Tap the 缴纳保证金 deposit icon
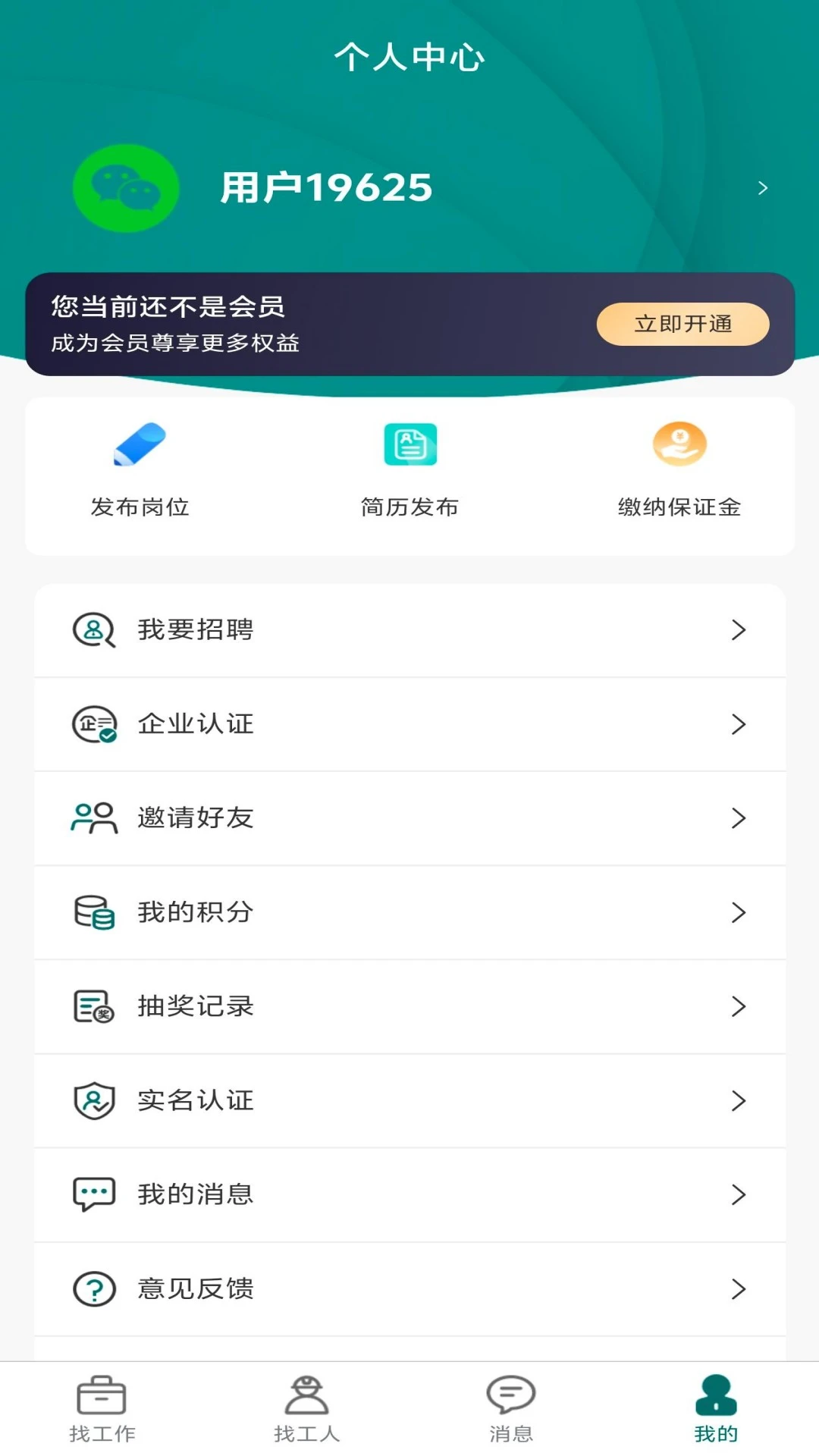The image size is (819, 1456). (x=679, y=446)
